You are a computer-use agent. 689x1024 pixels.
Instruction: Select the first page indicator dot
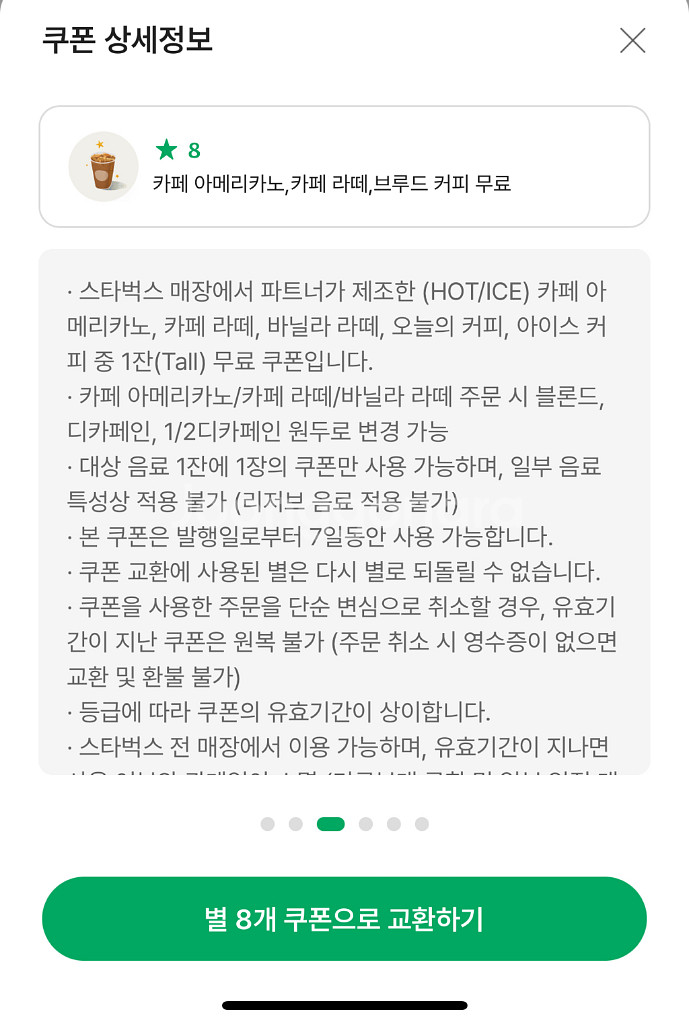click(267, 824)
